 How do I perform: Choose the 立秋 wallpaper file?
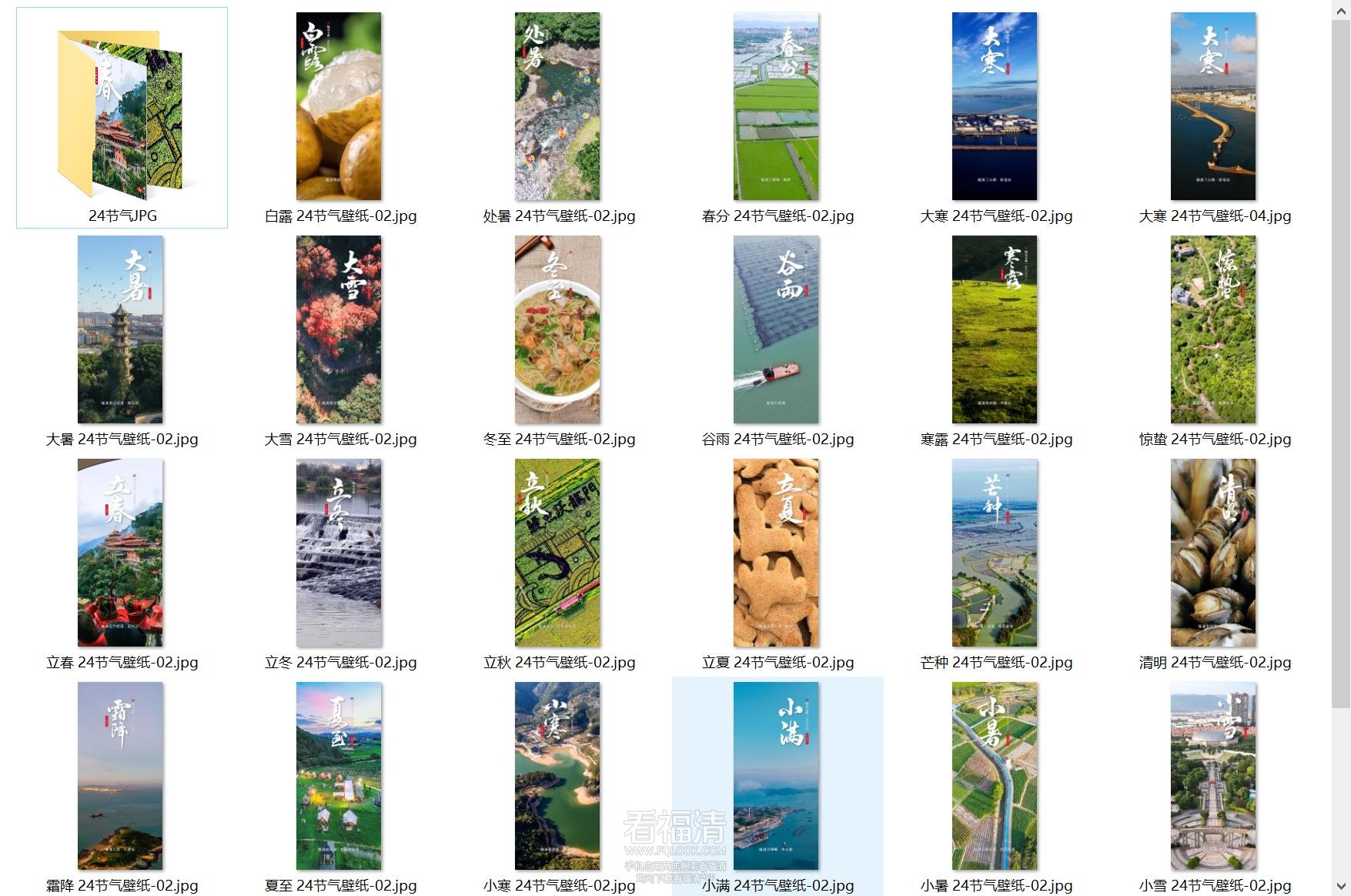(x=557, y=553)
